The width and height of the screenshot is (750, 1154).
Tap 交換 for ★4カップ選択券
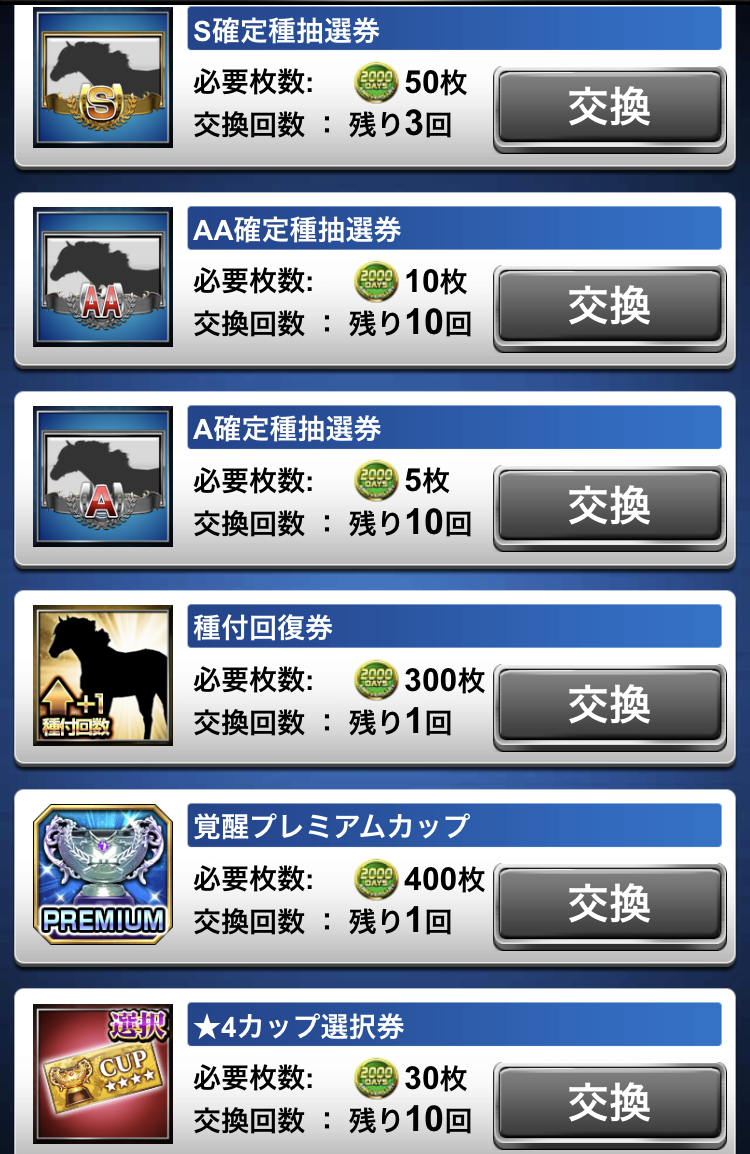click(609, 1103)
